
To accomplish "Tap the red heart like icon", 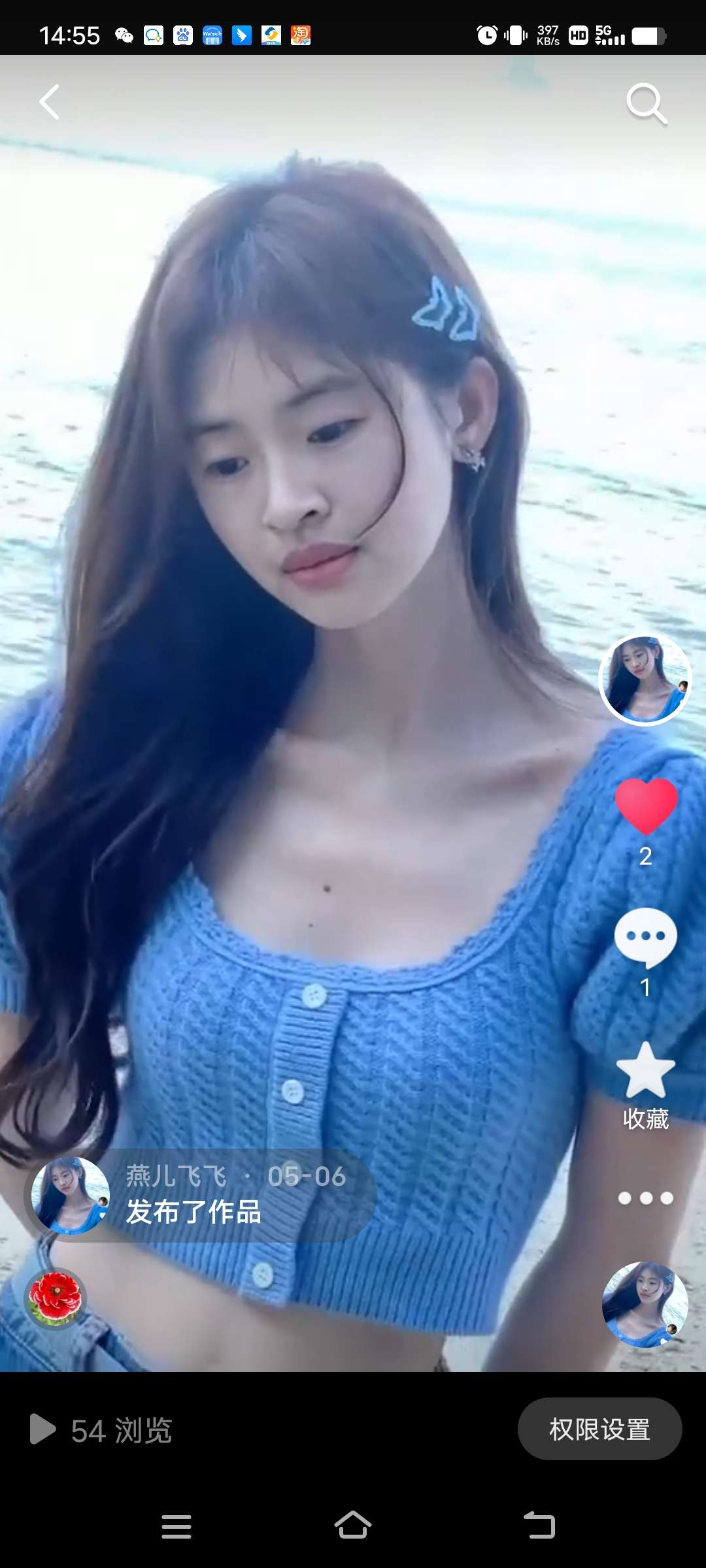I will [646, 806].
